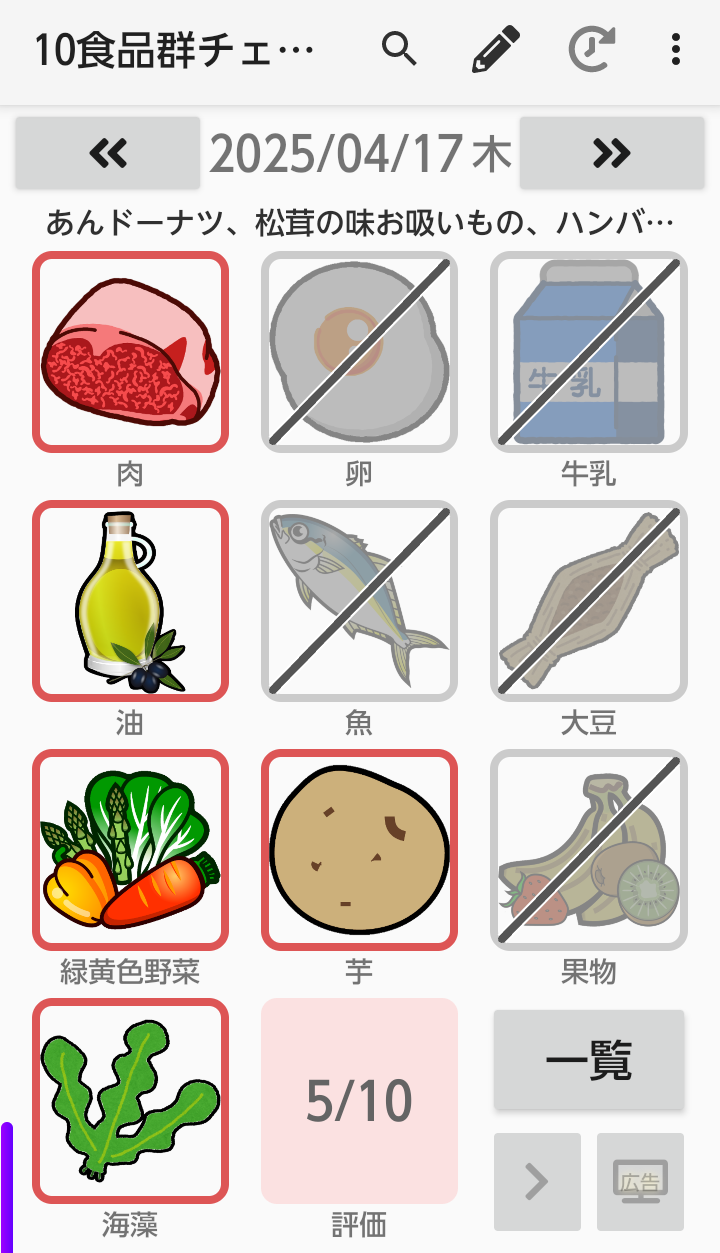
Task: Tap the pencil edit icon
Action: [496, 49]
